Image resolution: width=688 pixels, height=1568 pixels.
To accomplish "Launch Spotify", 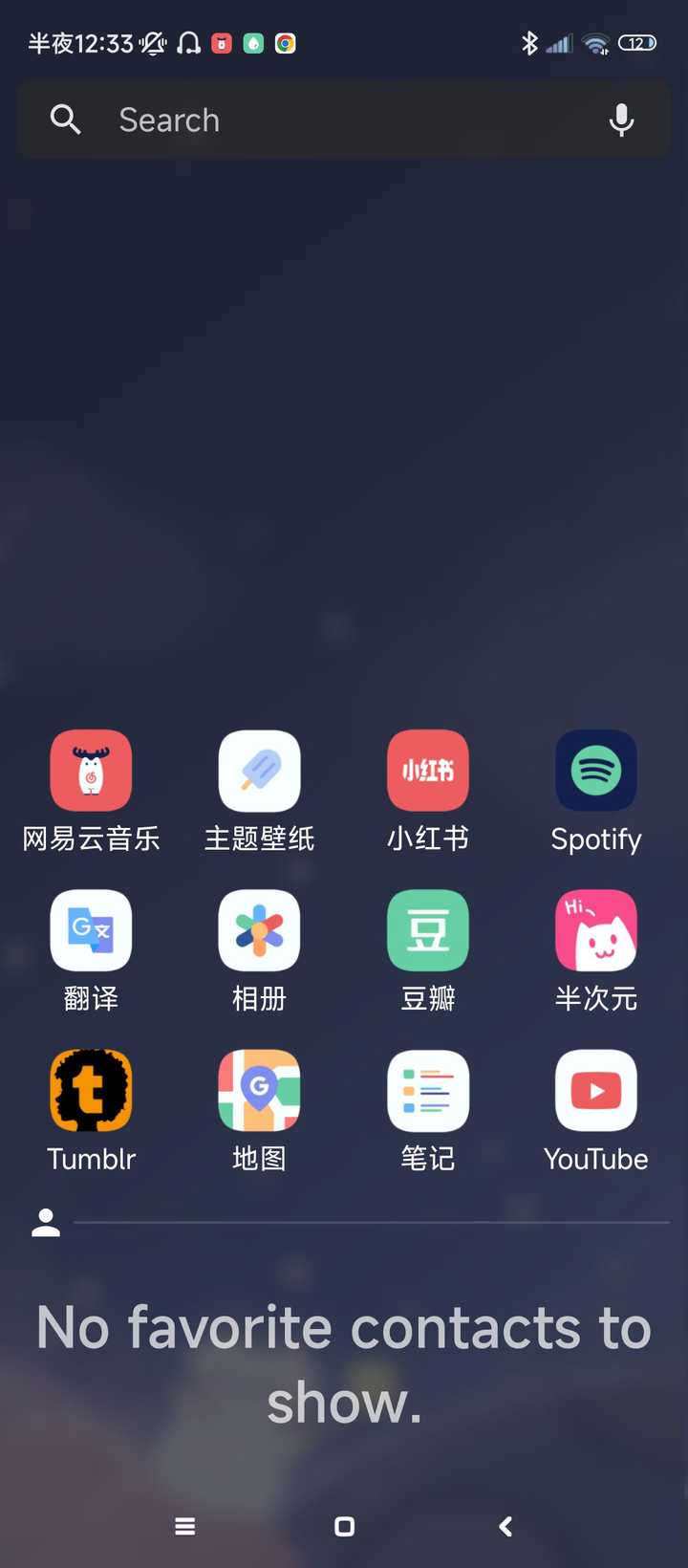I will point(595,771).
